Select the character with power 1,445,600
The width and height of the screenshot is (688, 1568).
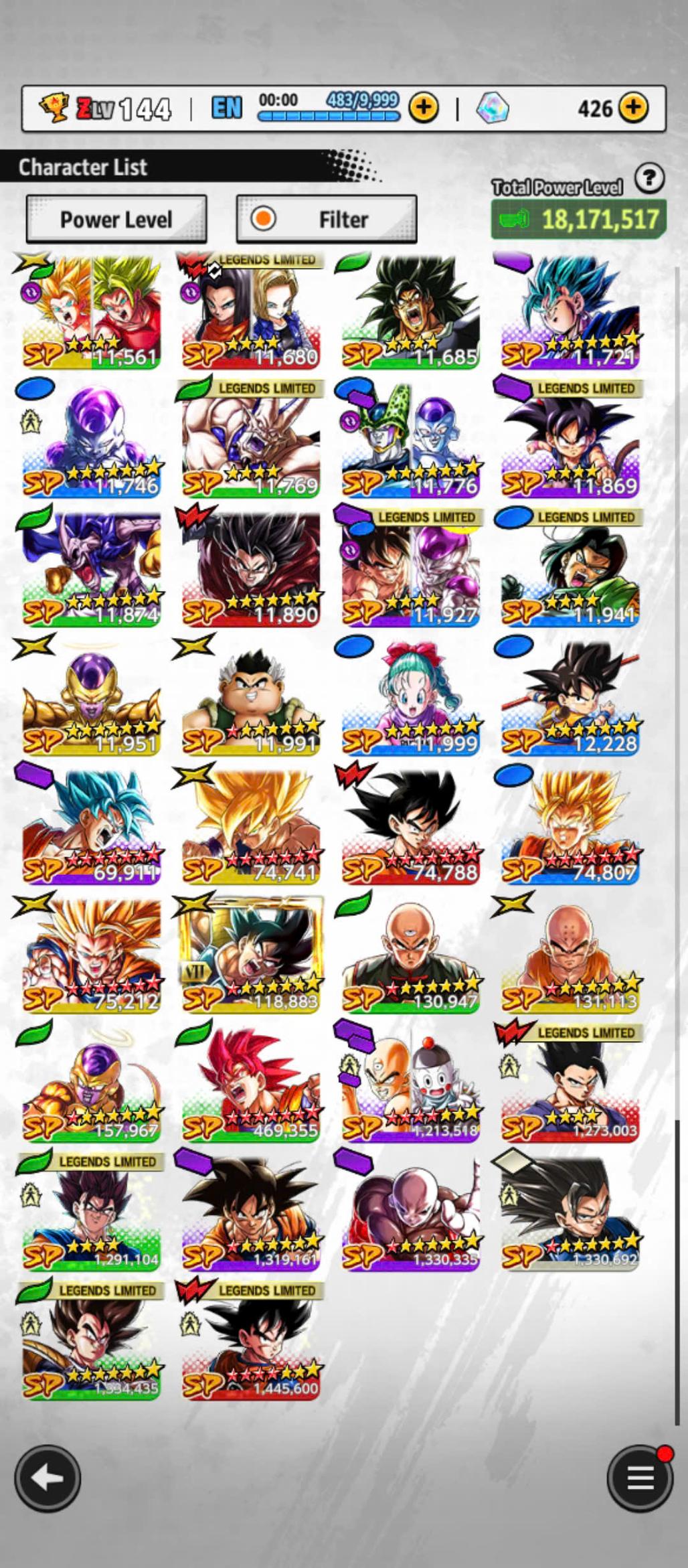(x=251, y=1346)
